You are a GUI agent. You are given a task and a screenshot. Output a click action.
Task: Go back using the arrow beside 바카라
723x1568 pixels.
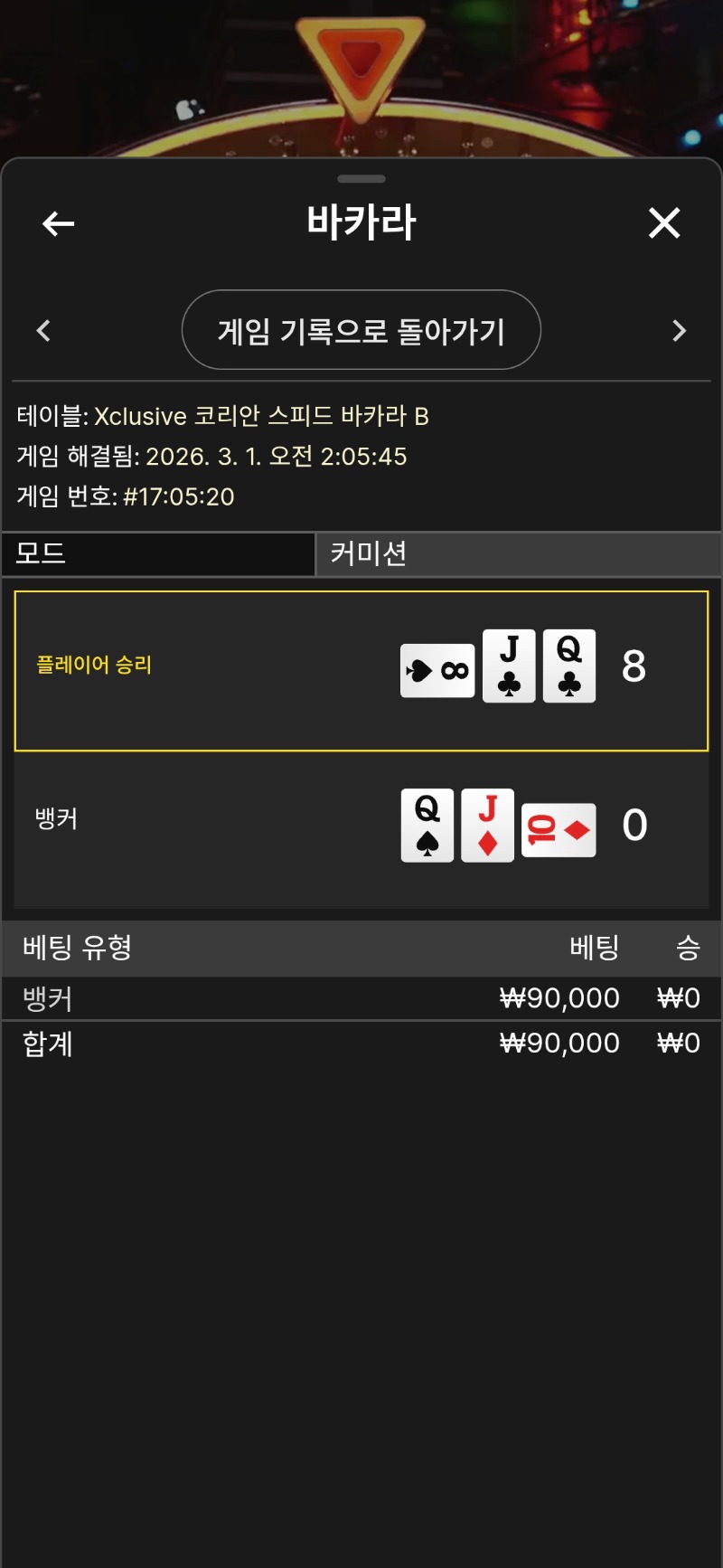click(59, 223)
